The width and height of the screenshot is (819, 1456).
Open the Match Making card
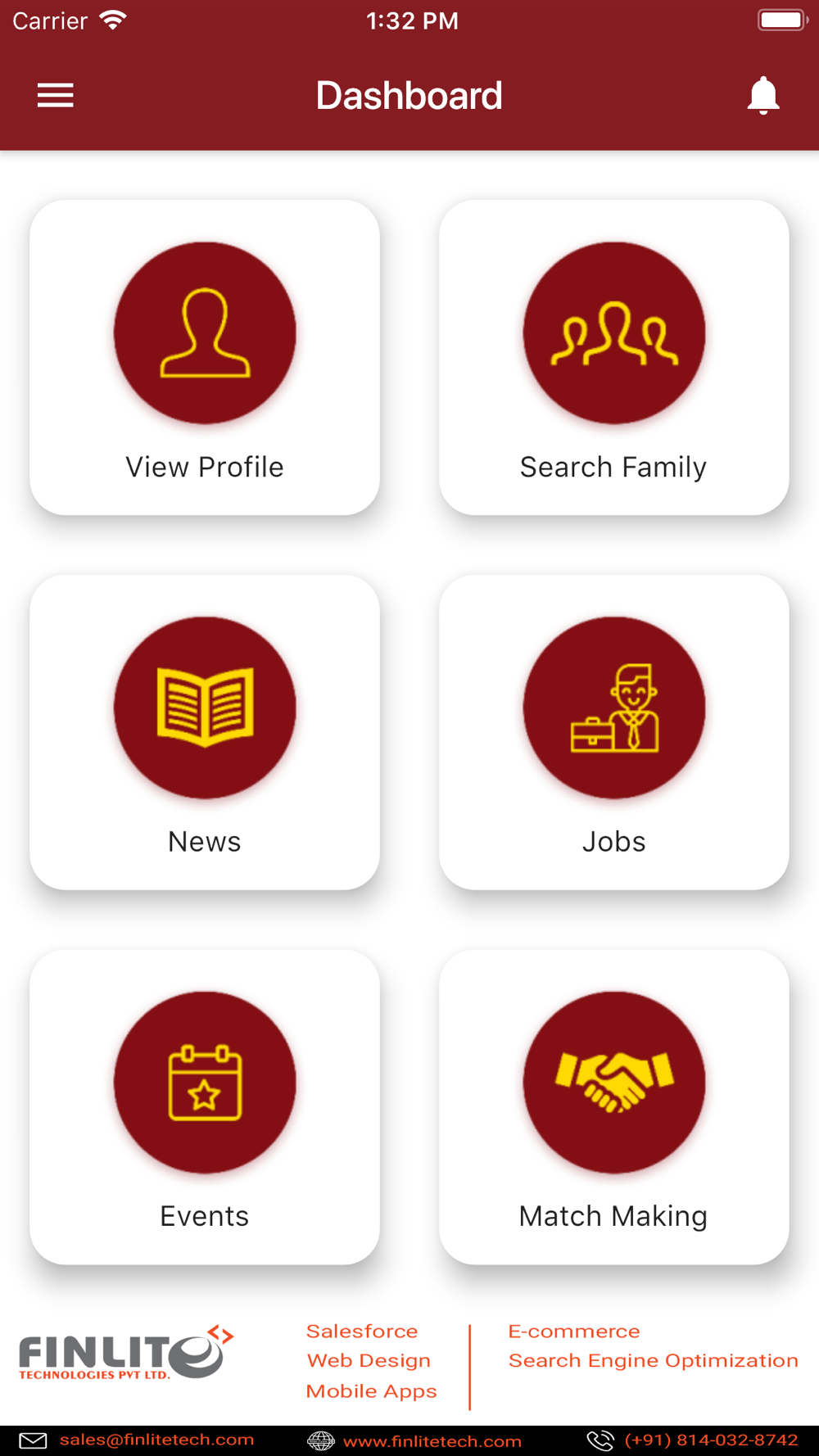tap(614, 1107)
